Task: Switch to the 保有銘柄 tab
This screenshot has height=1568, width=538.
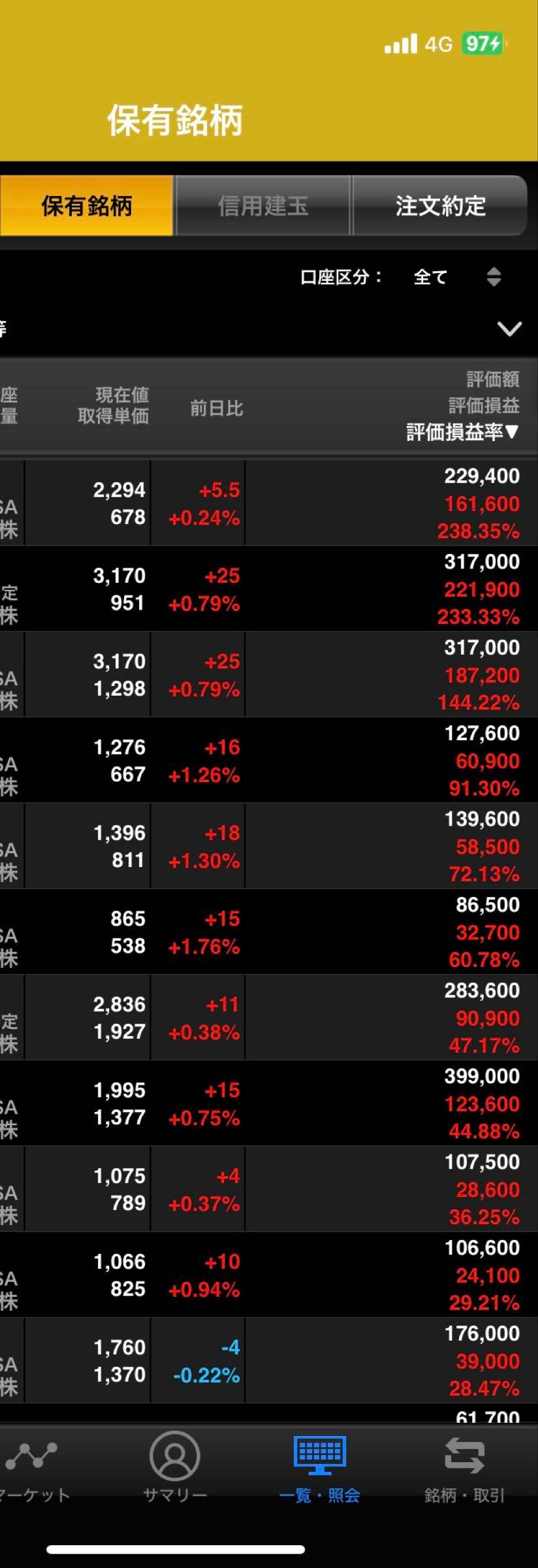Action: (x=86, y=206)
